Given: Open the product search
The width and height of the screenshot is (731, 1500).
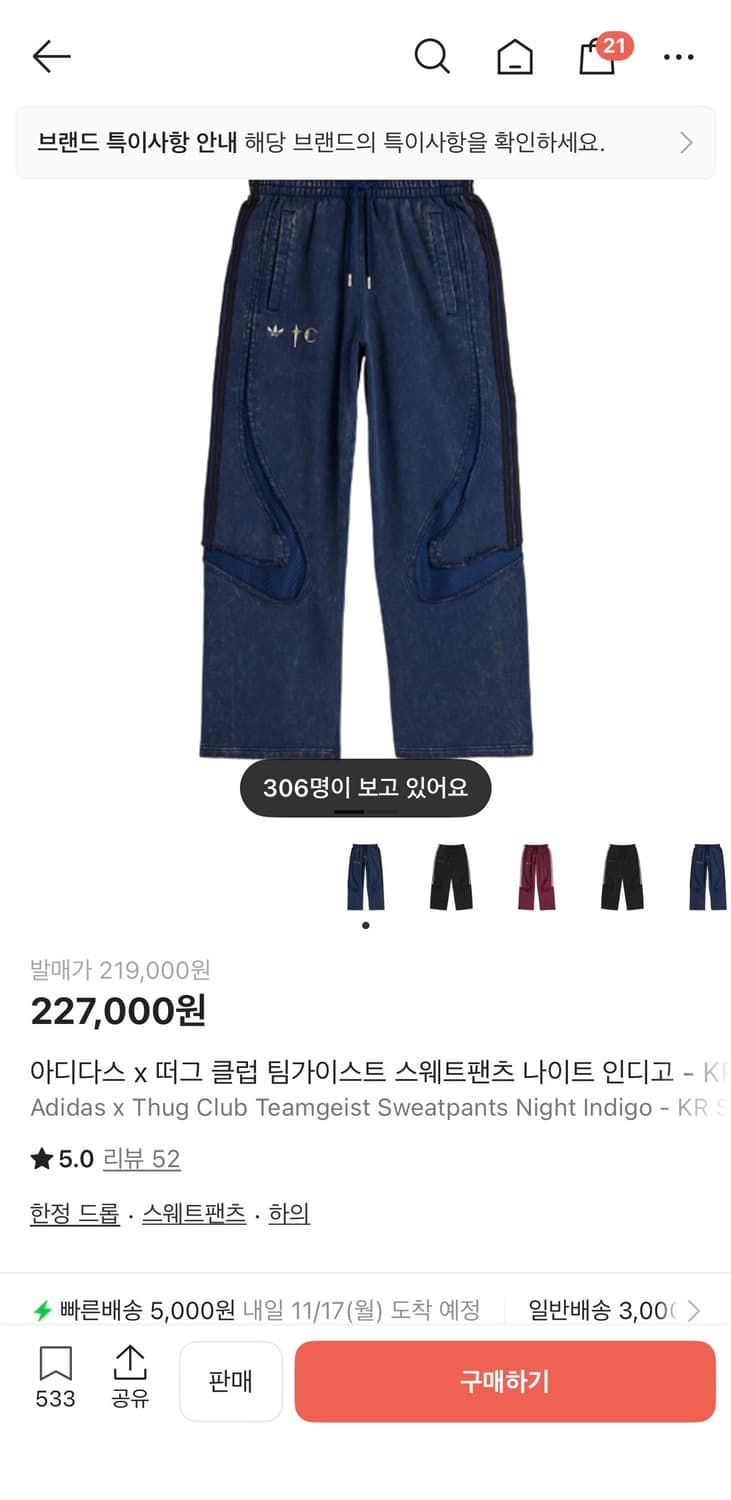Looking at the screenshot, I should [432, 57].
